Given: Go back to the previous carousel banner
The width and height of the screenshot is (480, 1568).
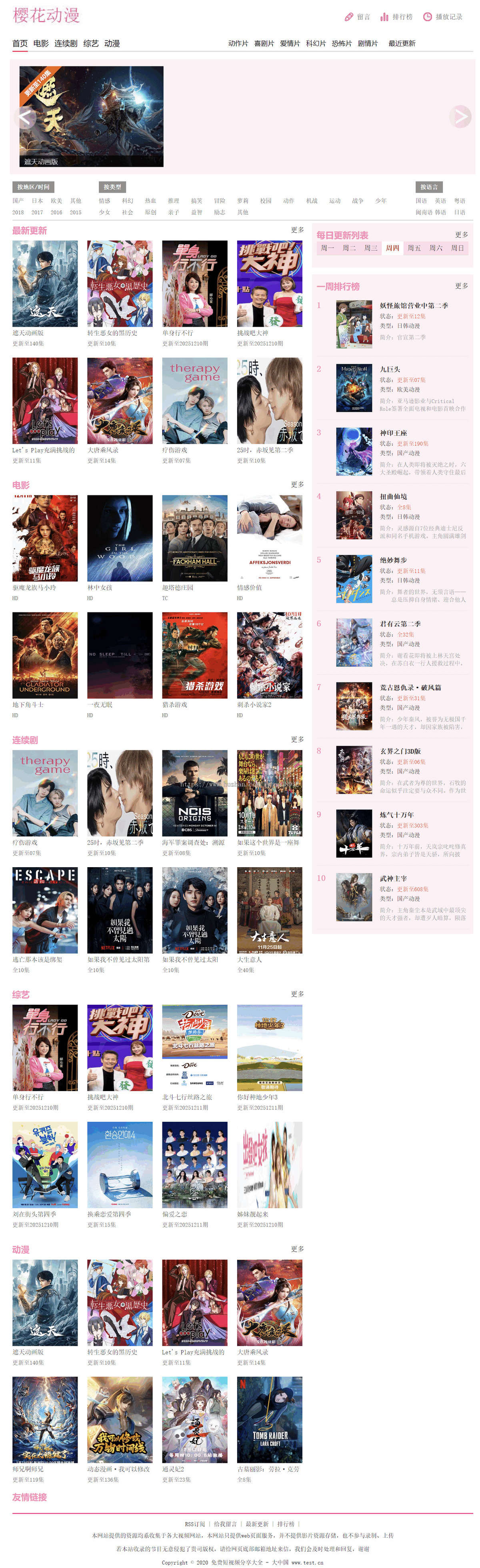Looking at the screenshot, I should (24, 116).
